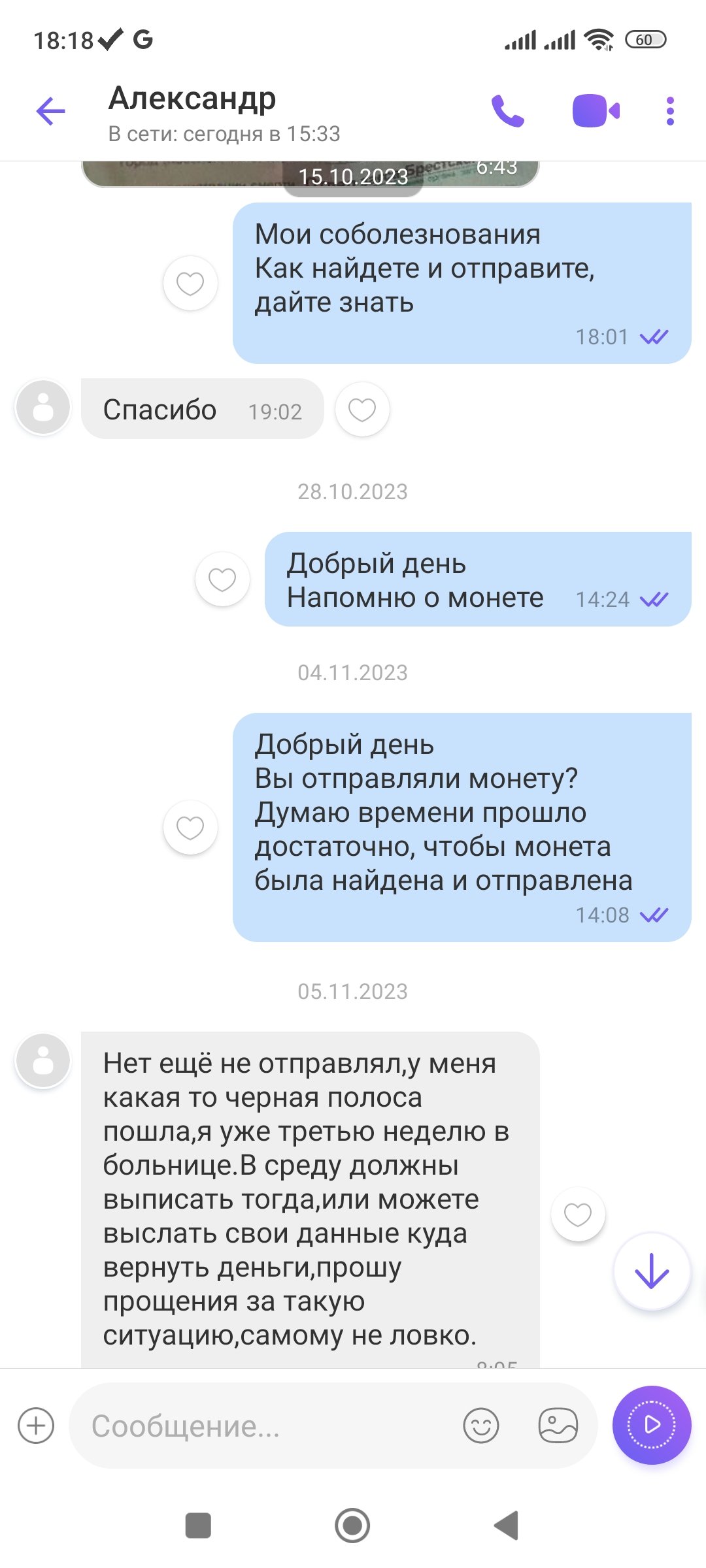Start a video call with Александр
Image resolution: width=706 pixels, height=1568 pixels.
click(x=596, y=111)
